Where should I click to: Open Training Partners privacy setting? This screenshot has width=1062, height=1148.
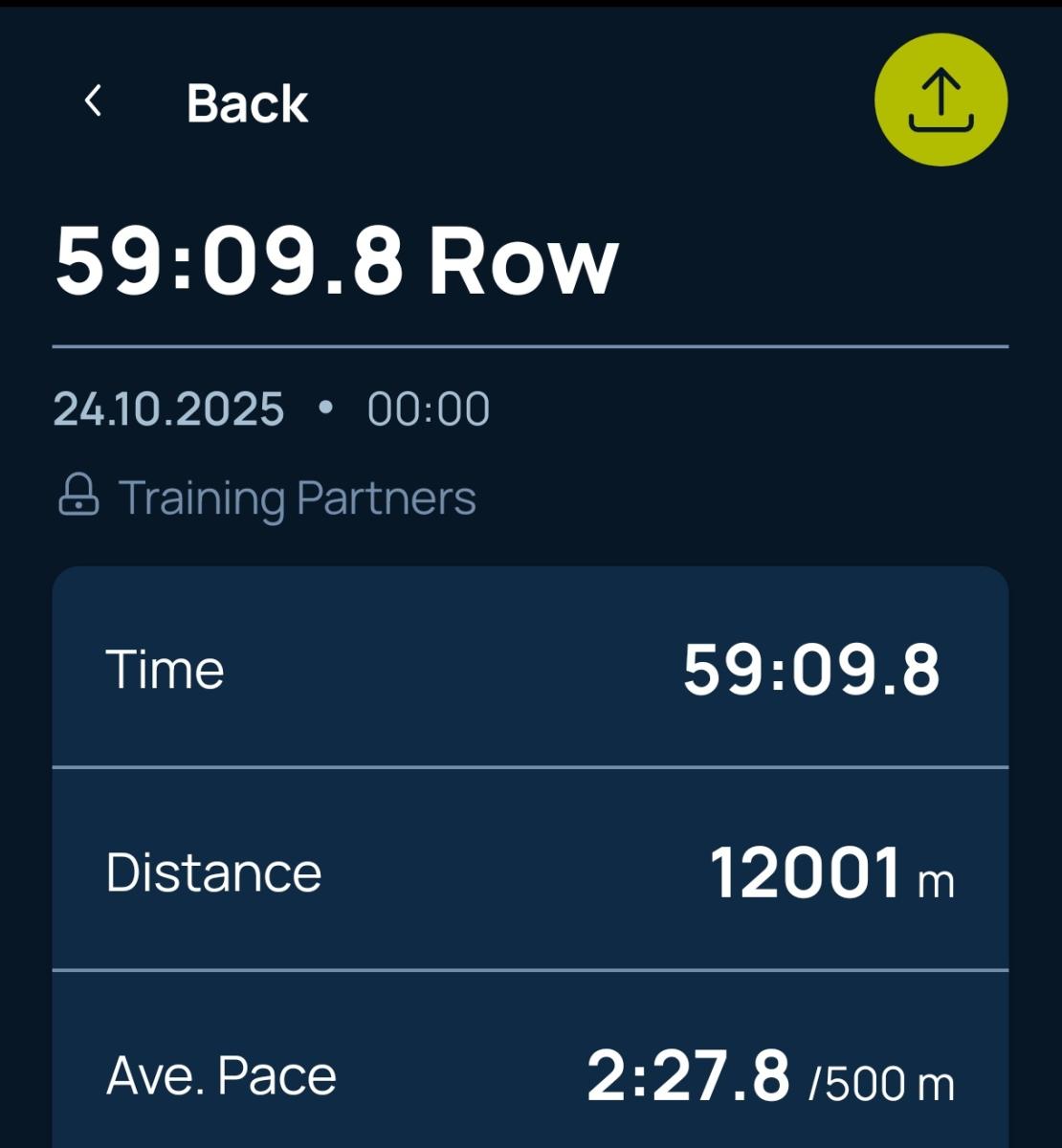(x=266, y=497)
